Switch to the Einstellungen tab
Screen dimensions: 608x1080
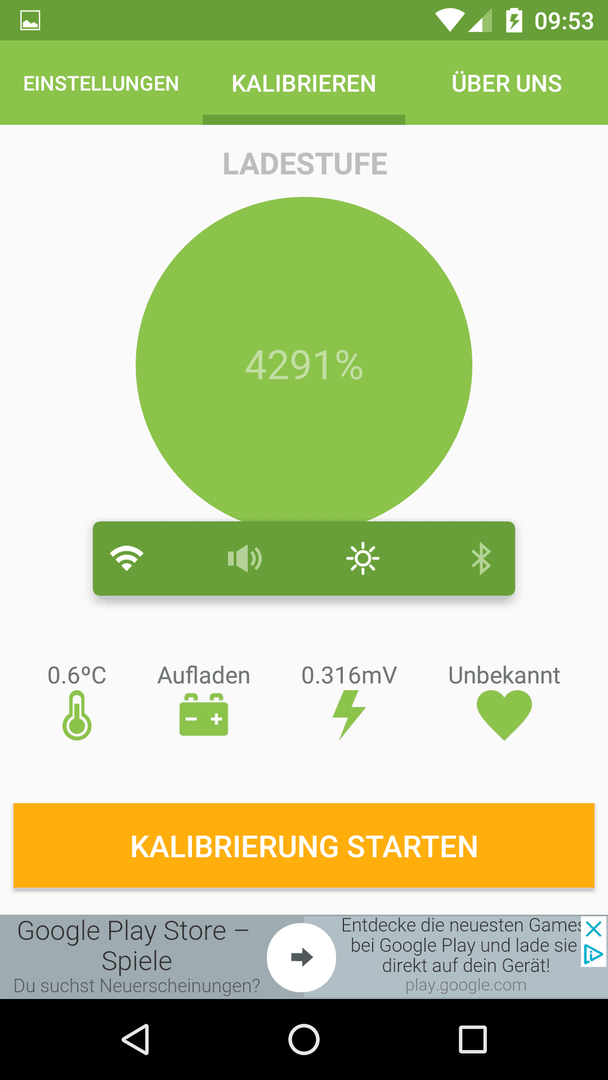pyautogui.click(x=101, y=83)
